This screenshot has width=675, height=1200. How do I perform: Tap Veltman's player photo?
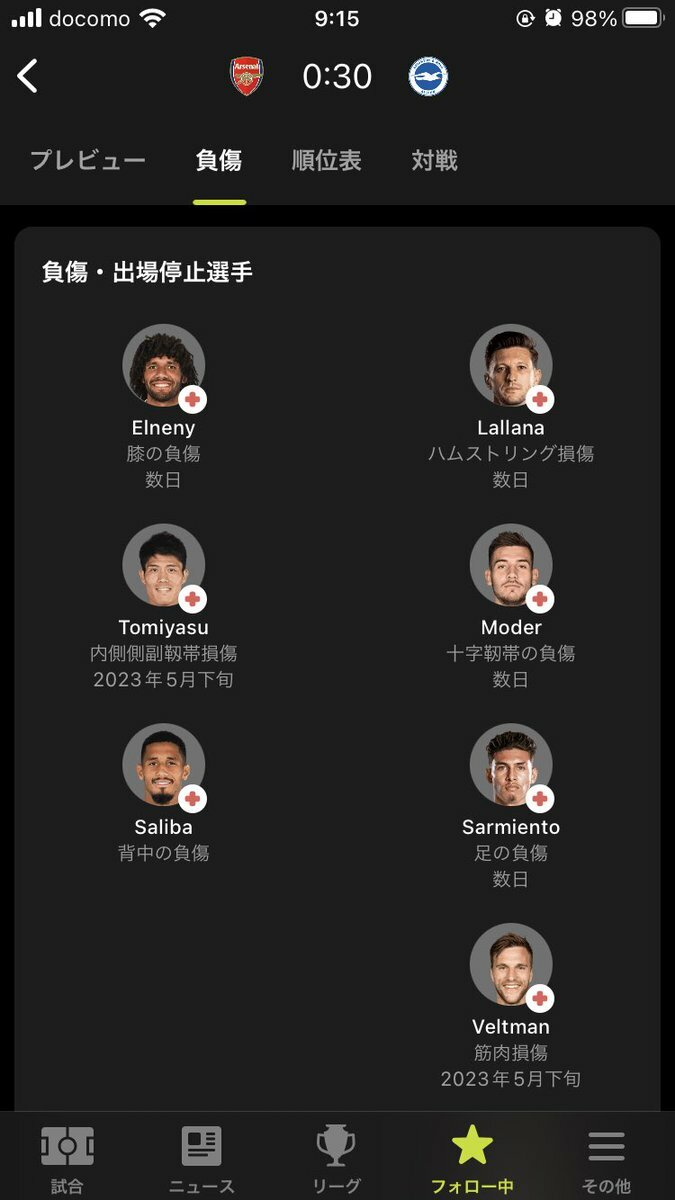tap(511, 965)
